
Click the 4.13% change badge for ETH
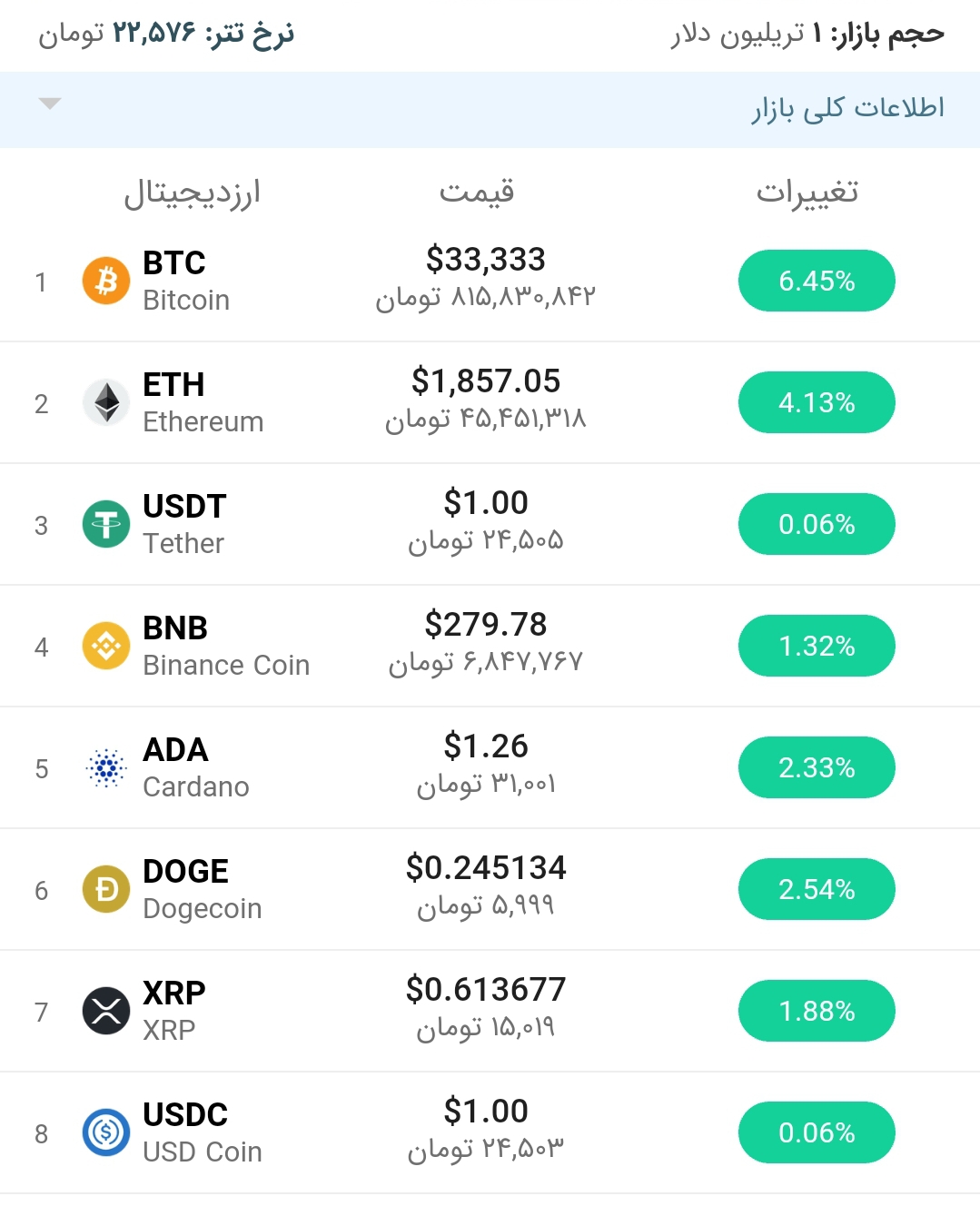click(816, 402)
